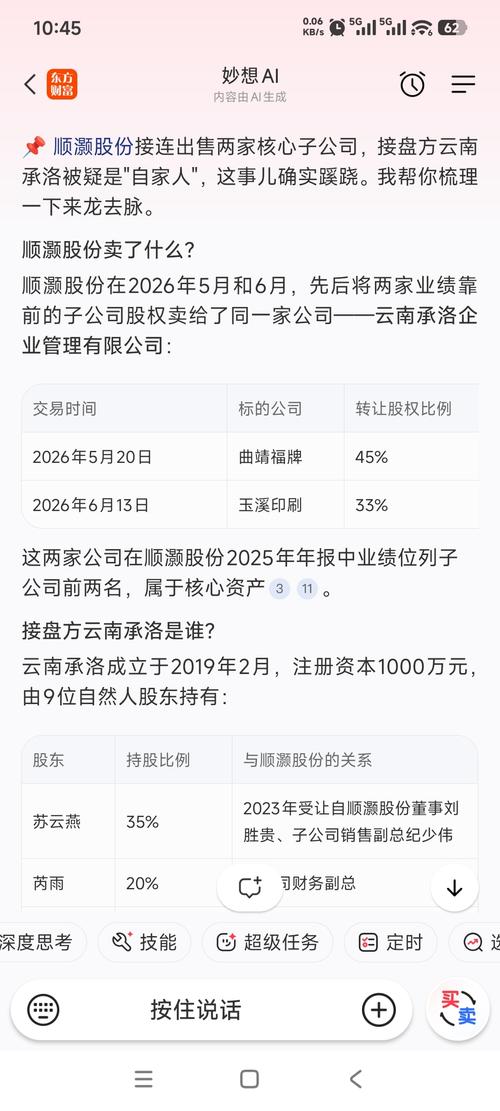Open the 技能 chip

click(144, 942)
